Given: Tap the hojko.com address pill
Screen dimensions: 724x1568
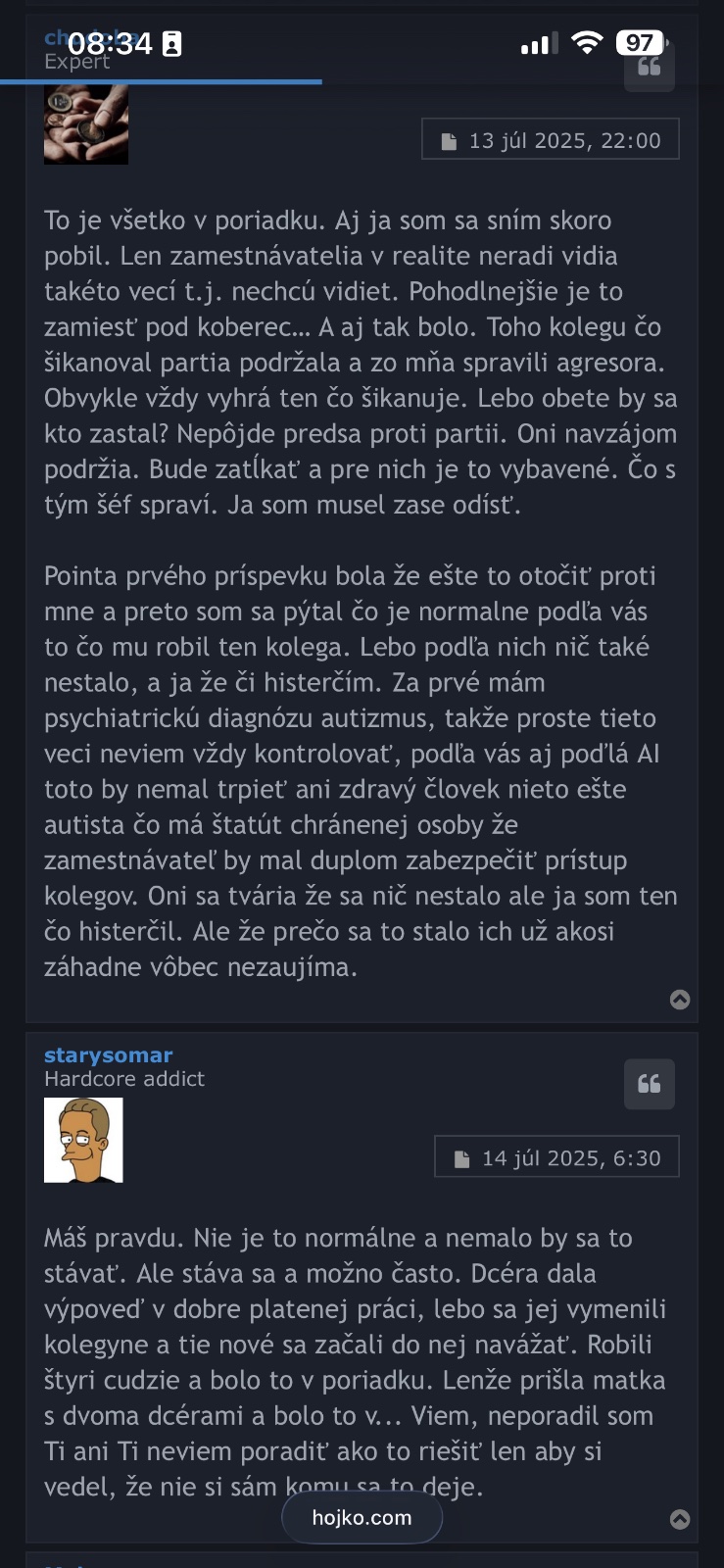Looking at the screenshot, I should 362,1518.
